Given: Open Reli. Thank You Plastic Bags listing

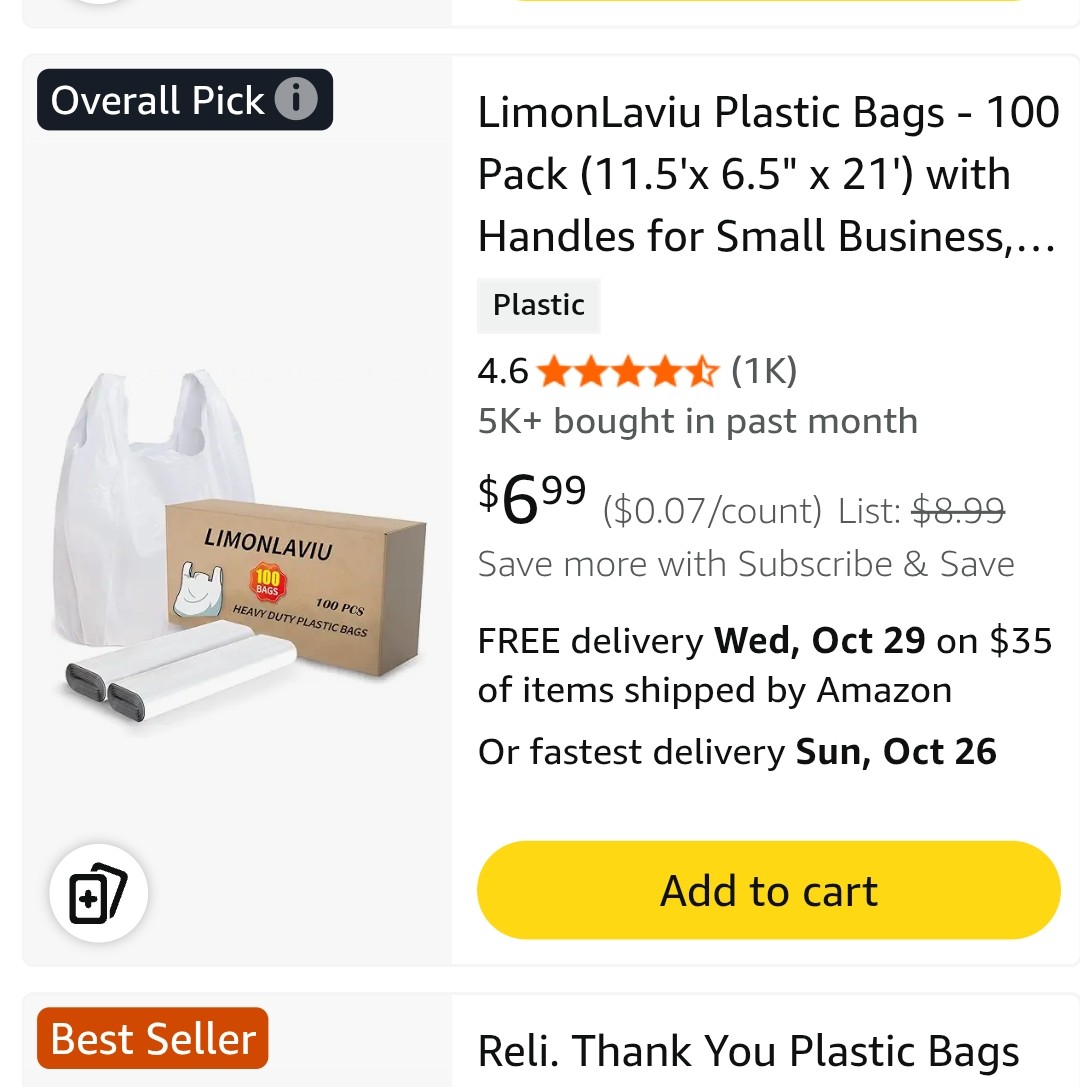Looking at the screenshot, I should click(748, 1052).
